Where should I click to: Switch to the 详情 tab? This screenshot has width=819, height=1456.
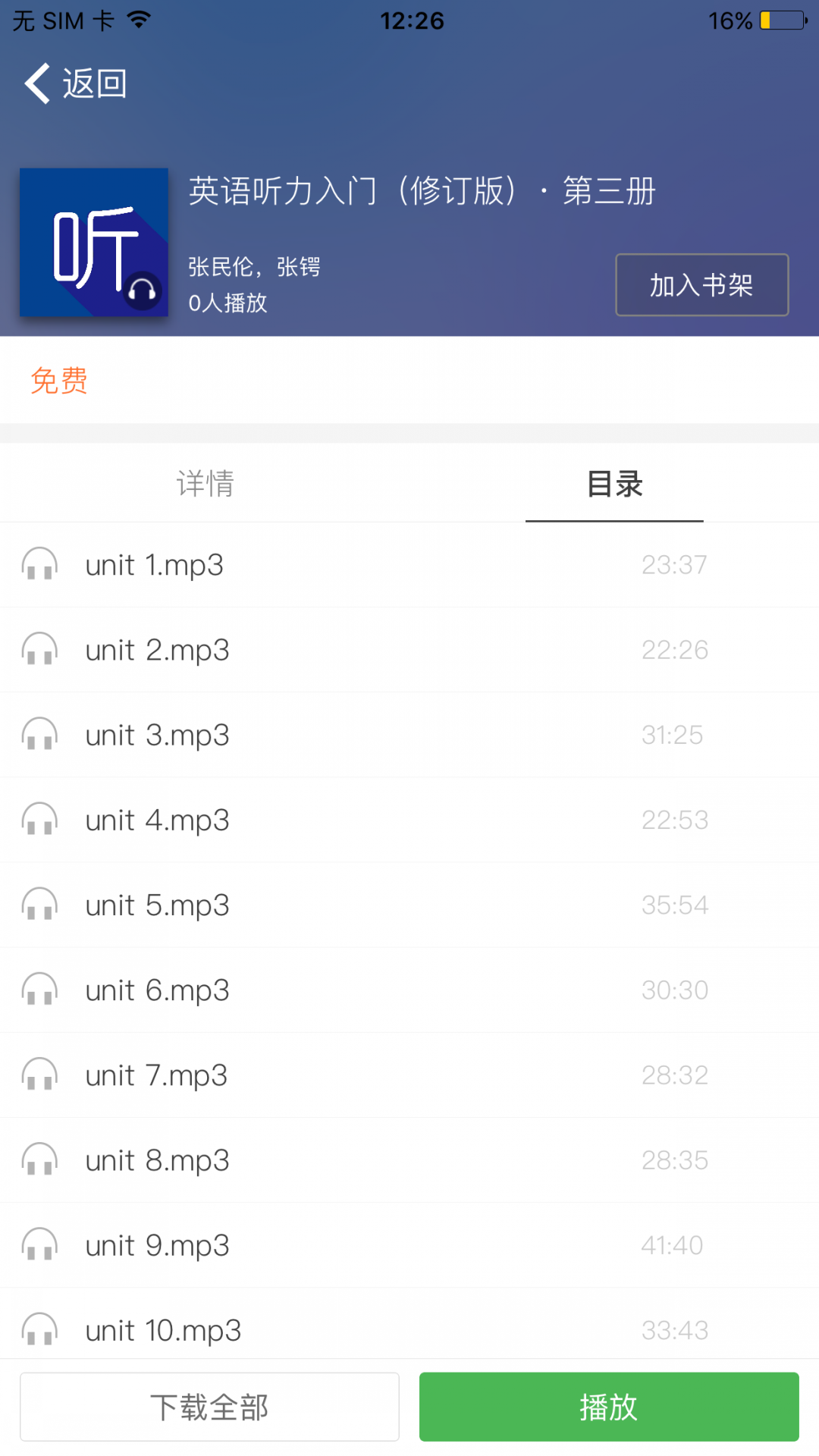tap(205, 484)
